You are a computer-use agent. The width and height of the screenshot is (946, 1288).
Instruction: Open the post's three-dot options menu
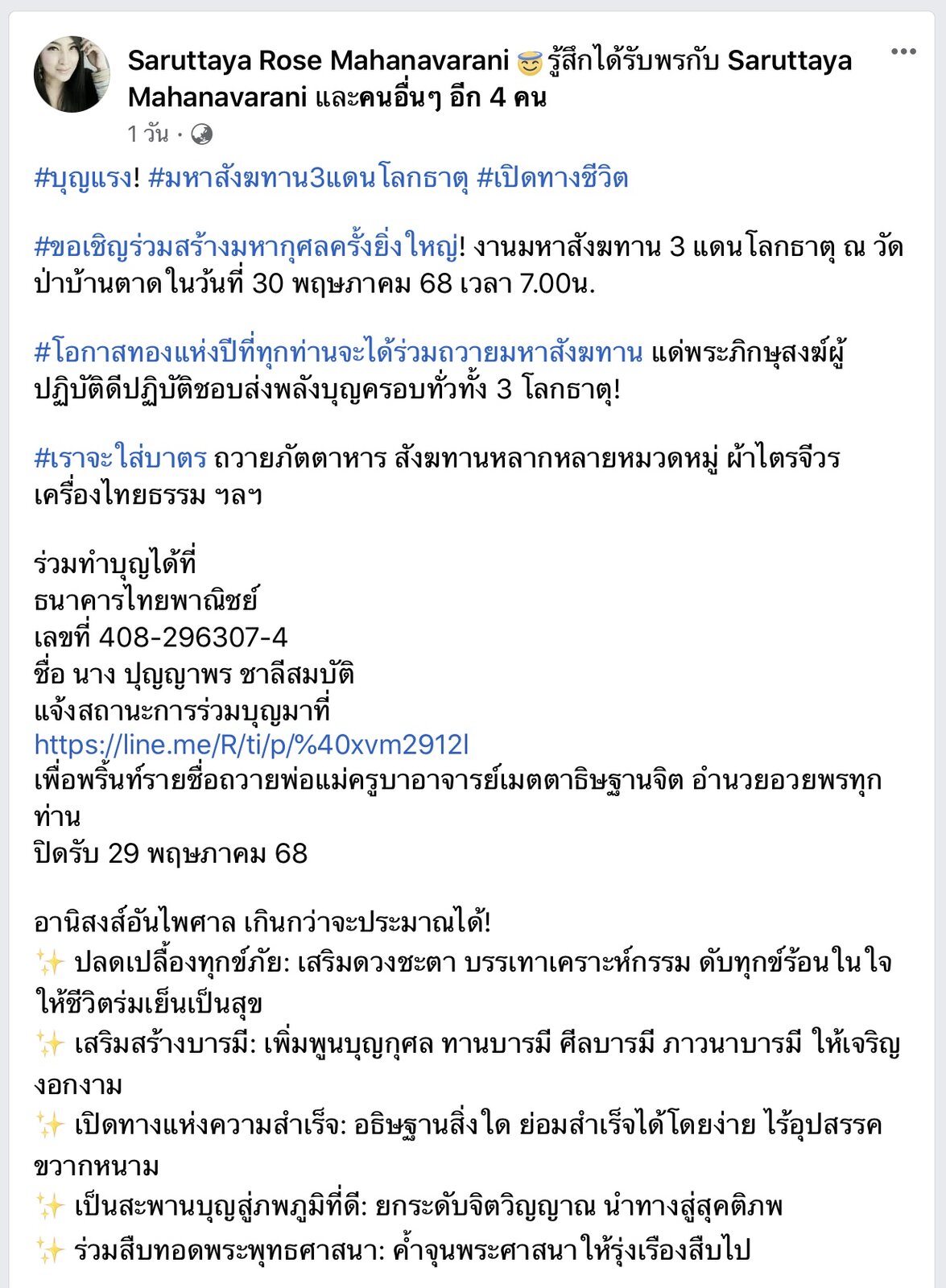(903, 52)
